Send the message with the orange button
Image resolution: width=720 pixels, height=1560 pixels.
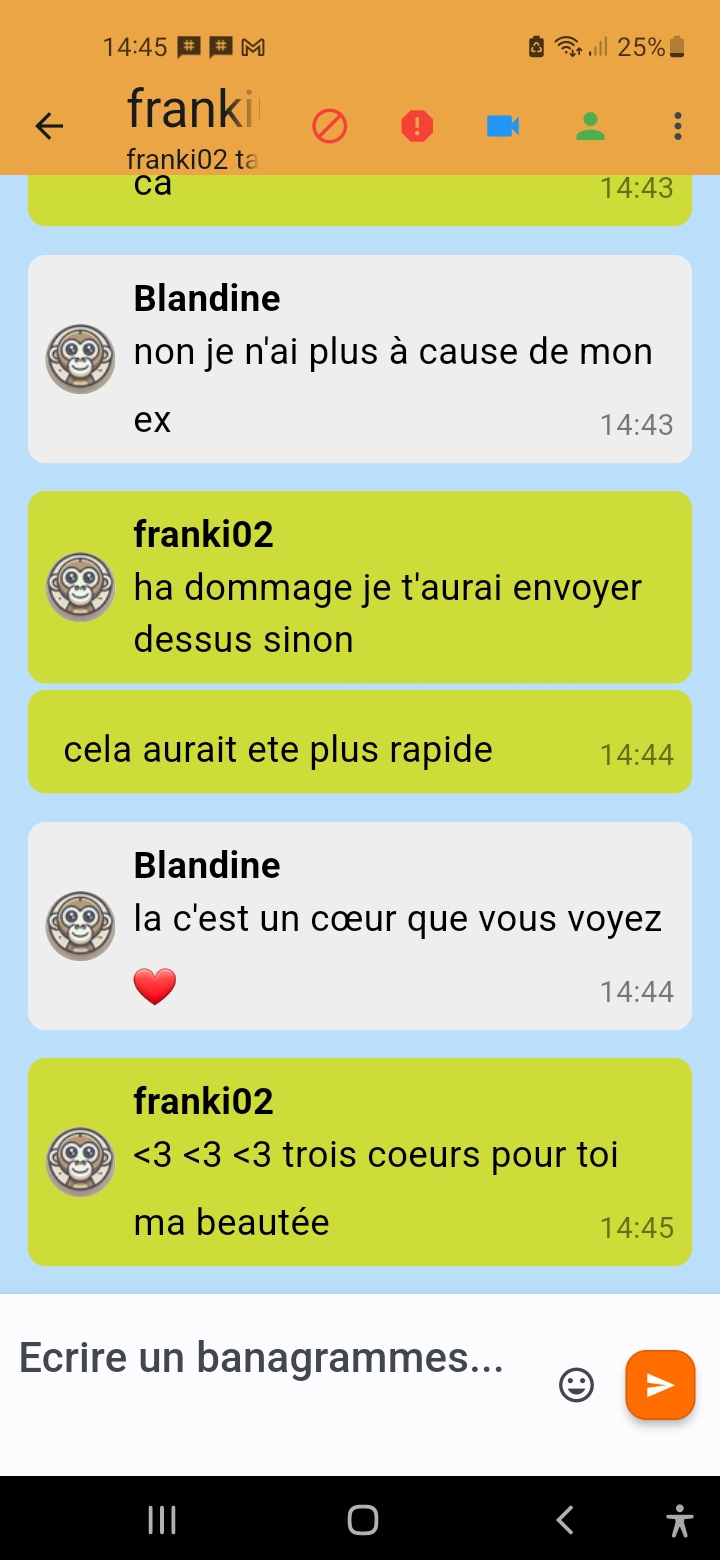pyautogui.click(x=660, y=1385)
